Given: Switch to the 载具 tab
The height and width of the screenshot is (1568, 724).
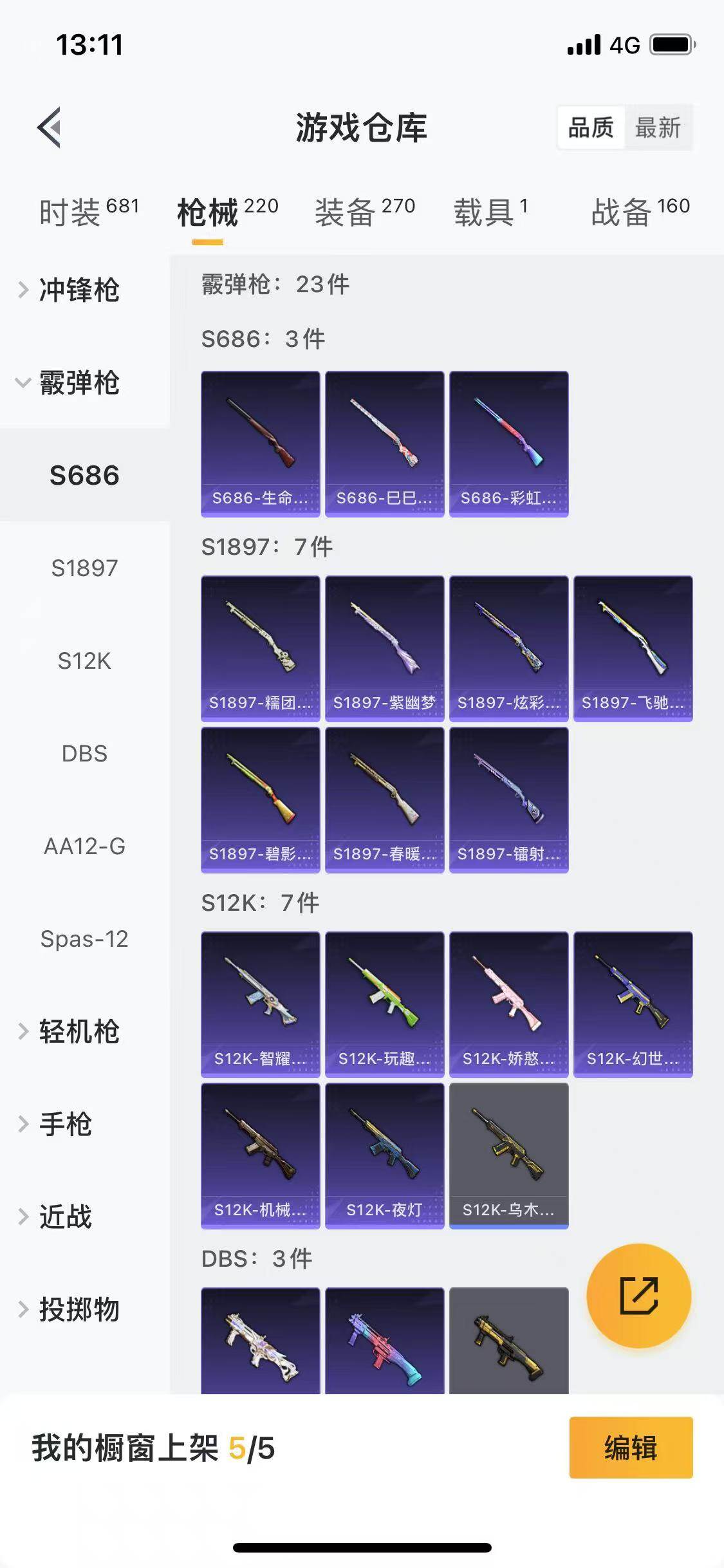Looking at the screenshot, I should click(490, 211).
